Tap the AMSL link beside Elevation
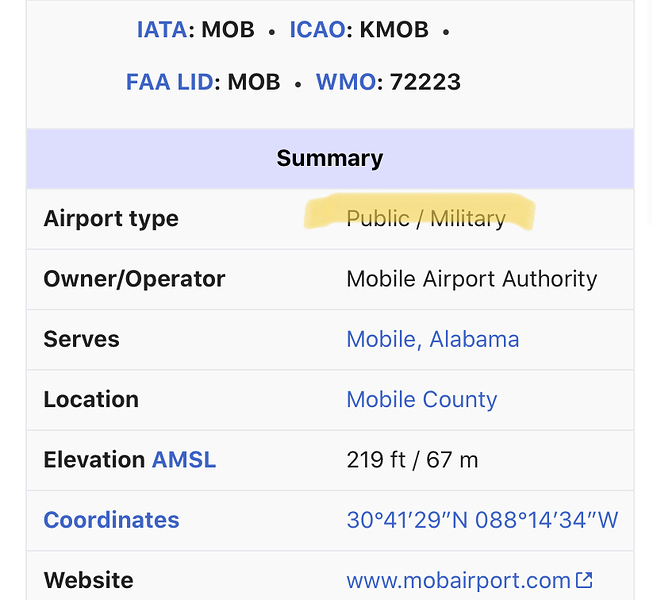Screen dimensions: 657x600 pyautogui.click(x=183, y=460)
